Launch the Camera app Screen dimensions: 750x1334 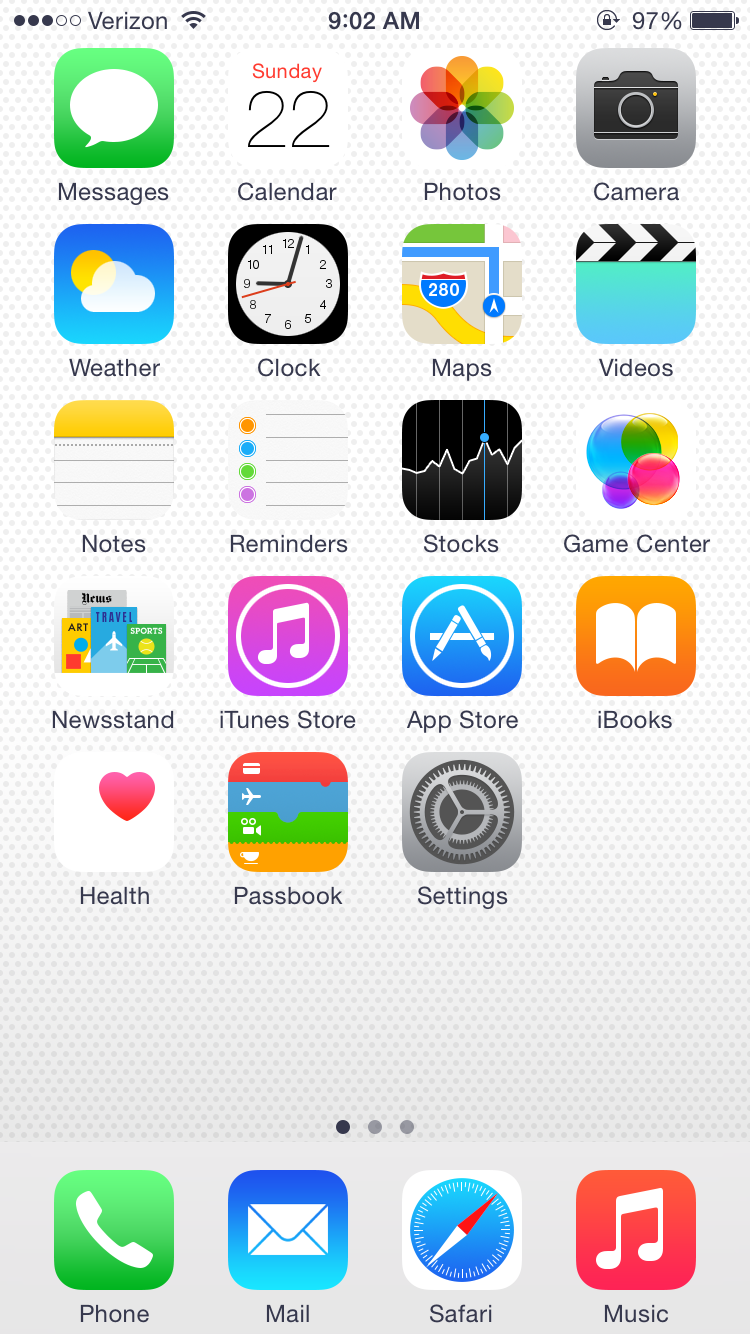(636, 108)
